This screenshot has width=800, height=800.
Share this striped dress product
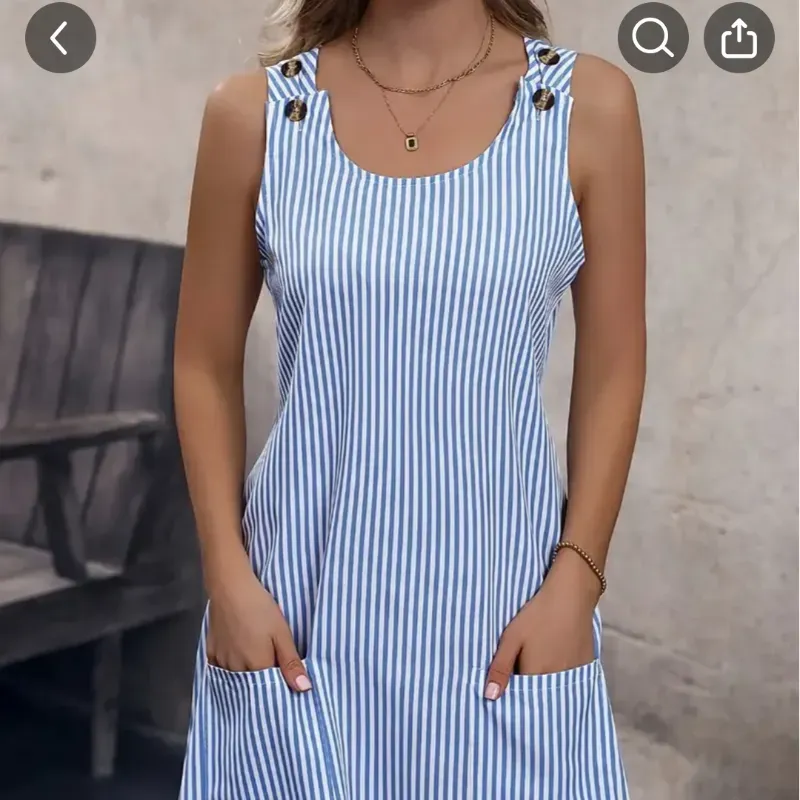(739, 38)
